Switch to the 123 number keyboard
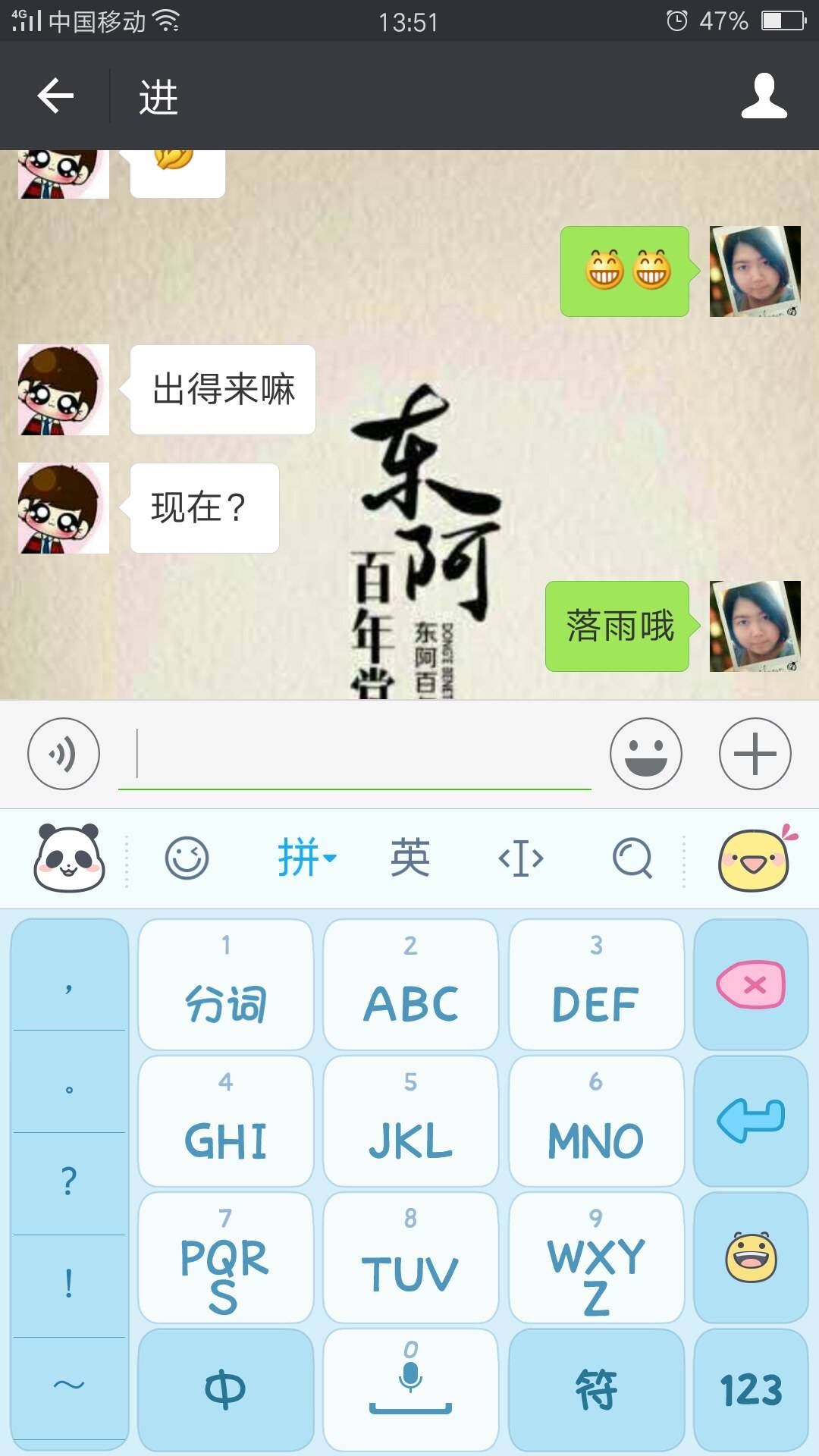This screenshot has width=819, height=1456. pos(751,1390)
